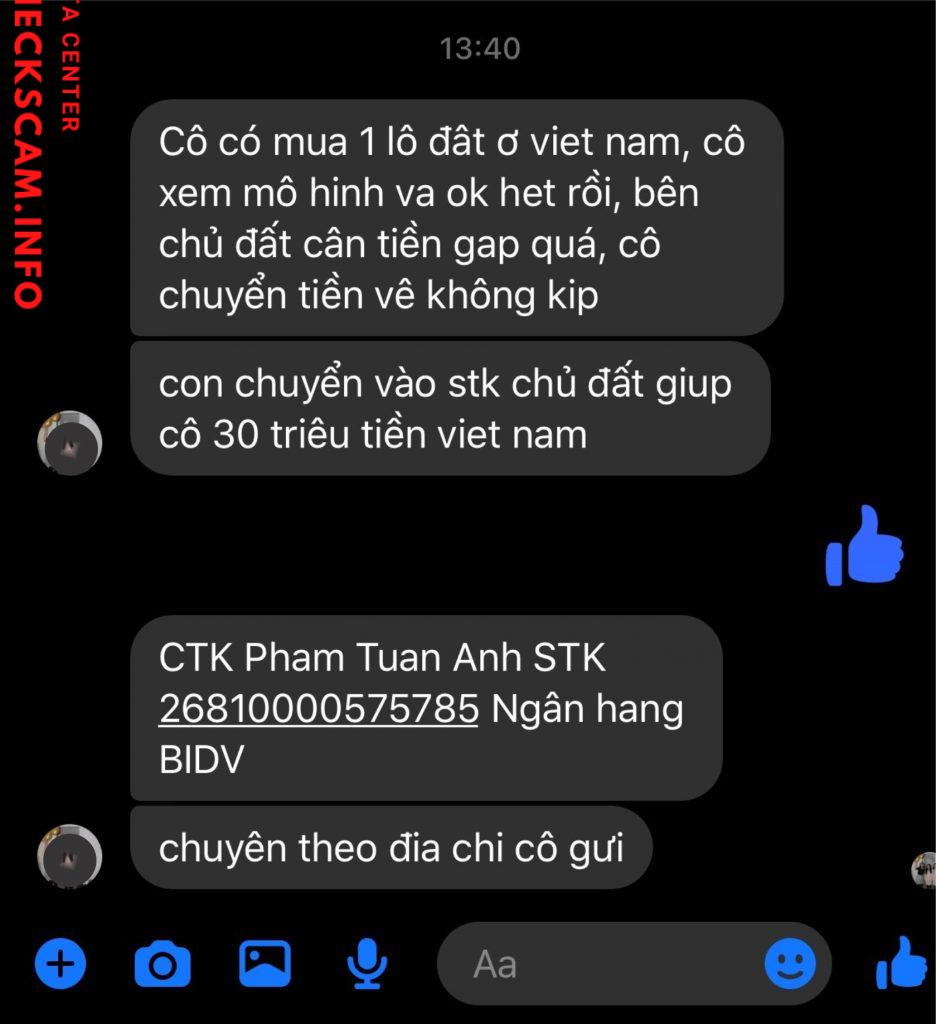This screenshot has height=1024, width=936.
Task: Tap the underlined number 26810000575785
Action: pos(318,709)
